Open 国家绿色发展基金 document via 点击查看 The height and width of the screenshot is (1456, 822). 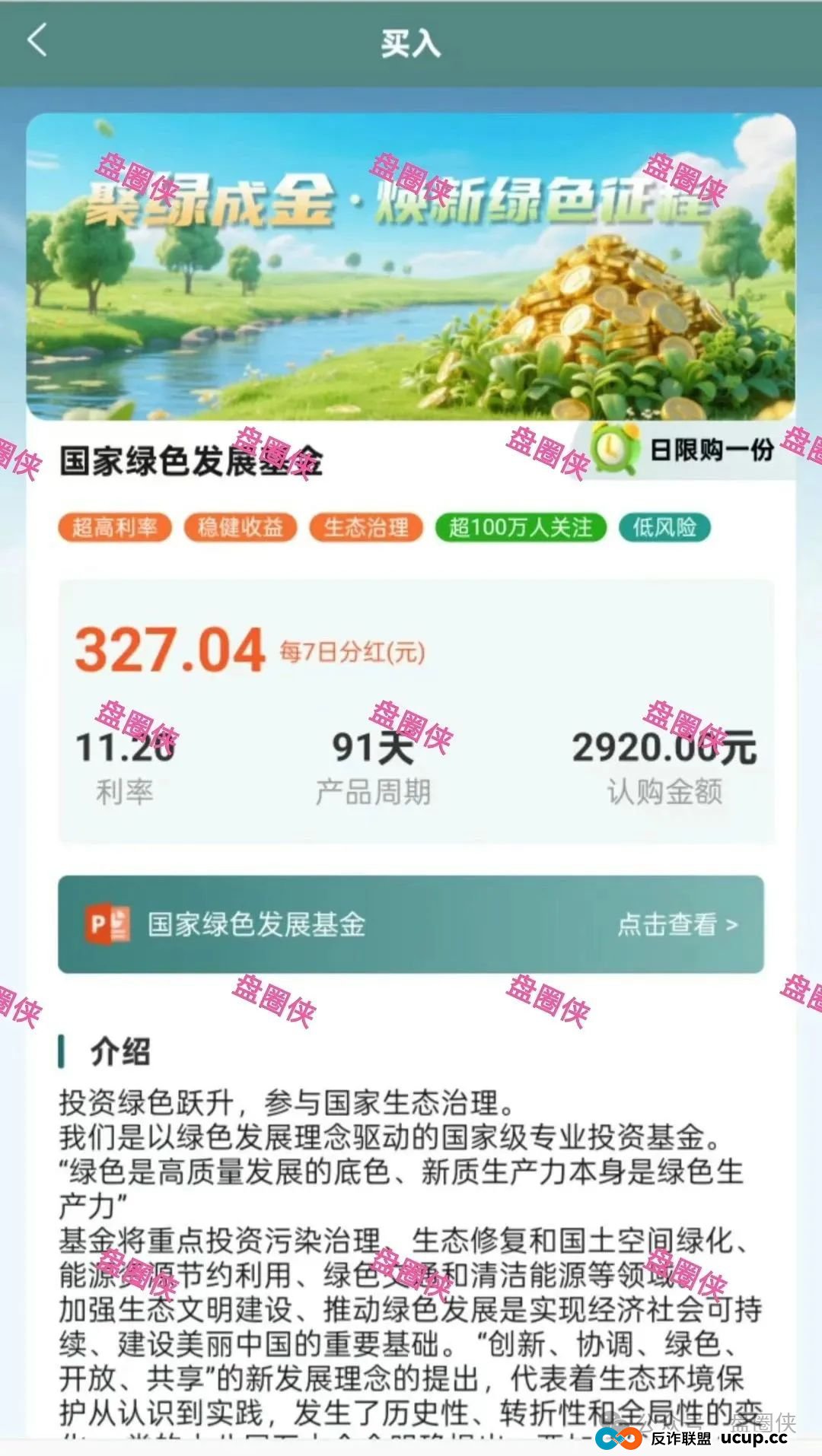(676, 924)
